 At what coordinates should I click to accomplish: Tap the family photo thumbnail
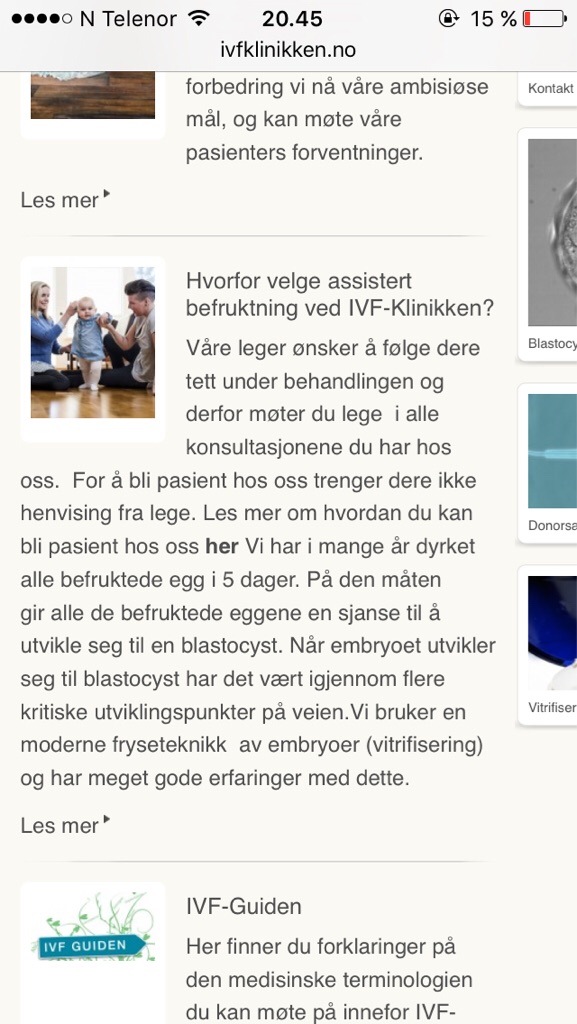93,342
